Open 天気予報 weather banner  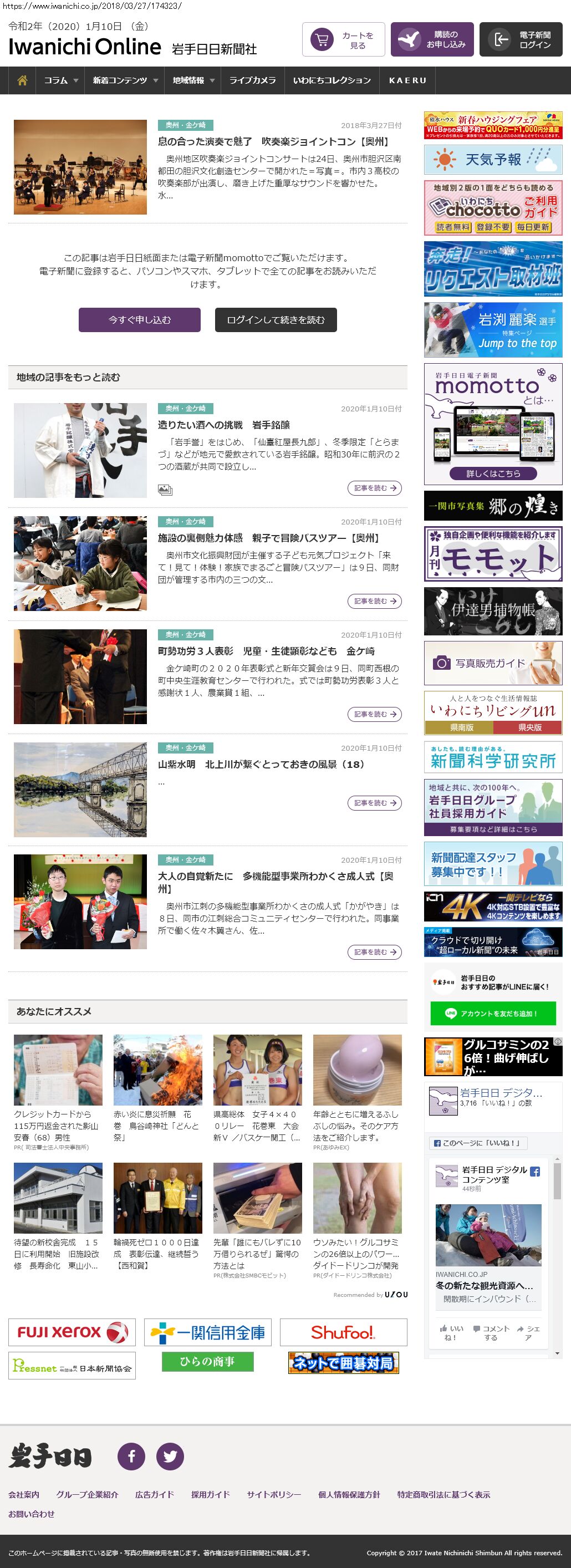[x=492, y=160]
